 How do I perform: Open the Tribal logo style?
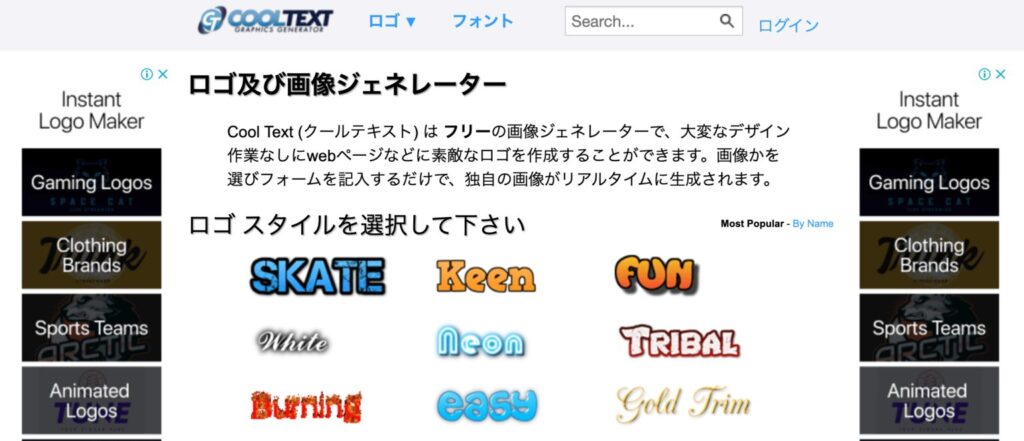click(679, 342)
